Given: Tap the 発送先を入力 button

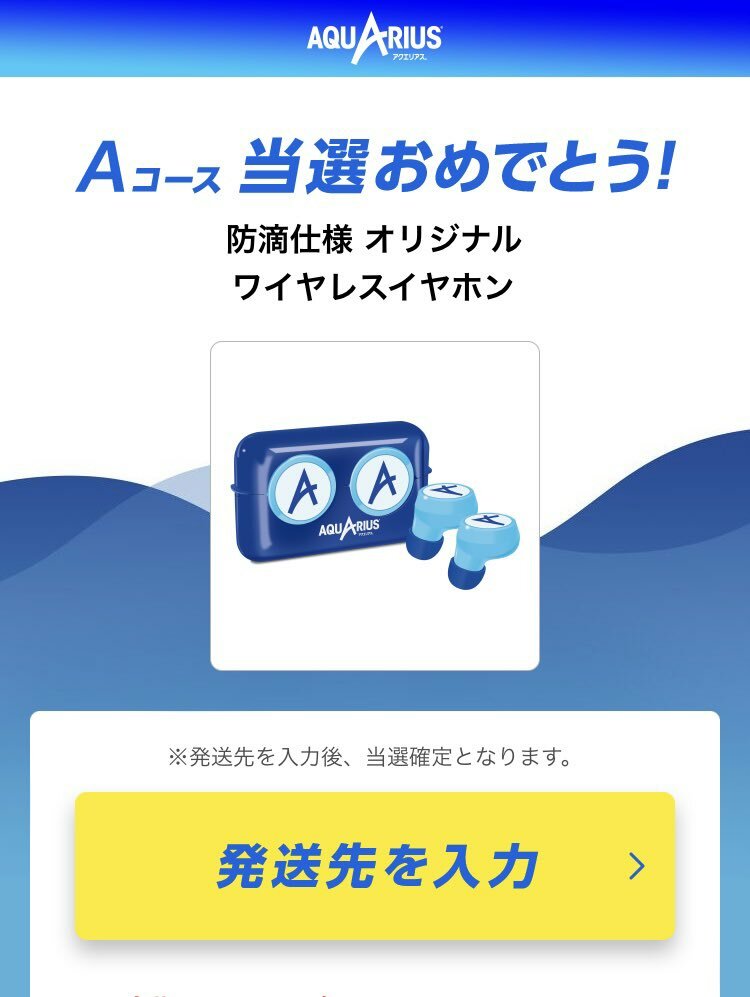Looking at the screenshot, I should [x=375, y=866].
